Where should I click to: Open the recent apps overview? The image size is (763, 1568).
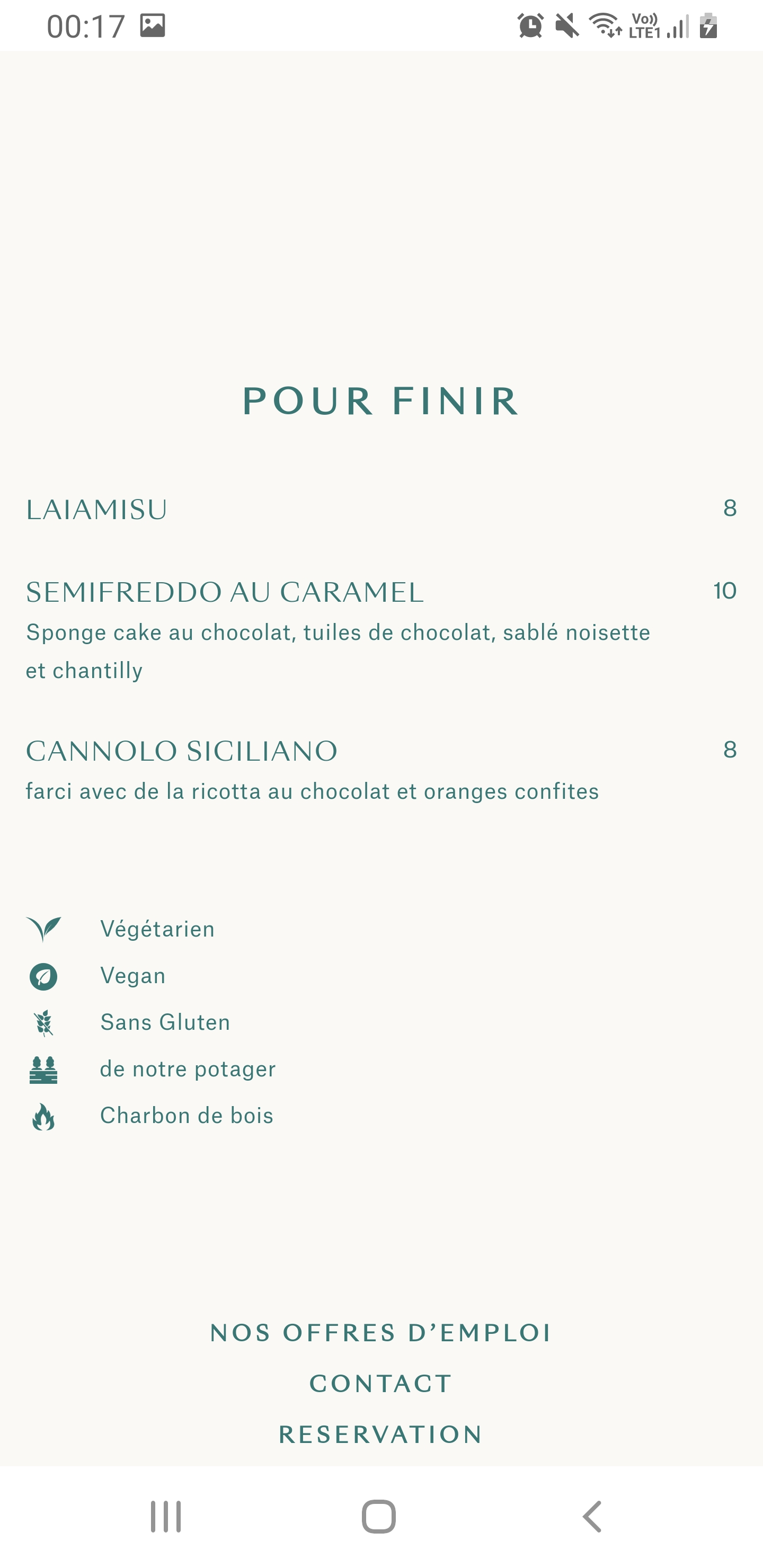166,1516
